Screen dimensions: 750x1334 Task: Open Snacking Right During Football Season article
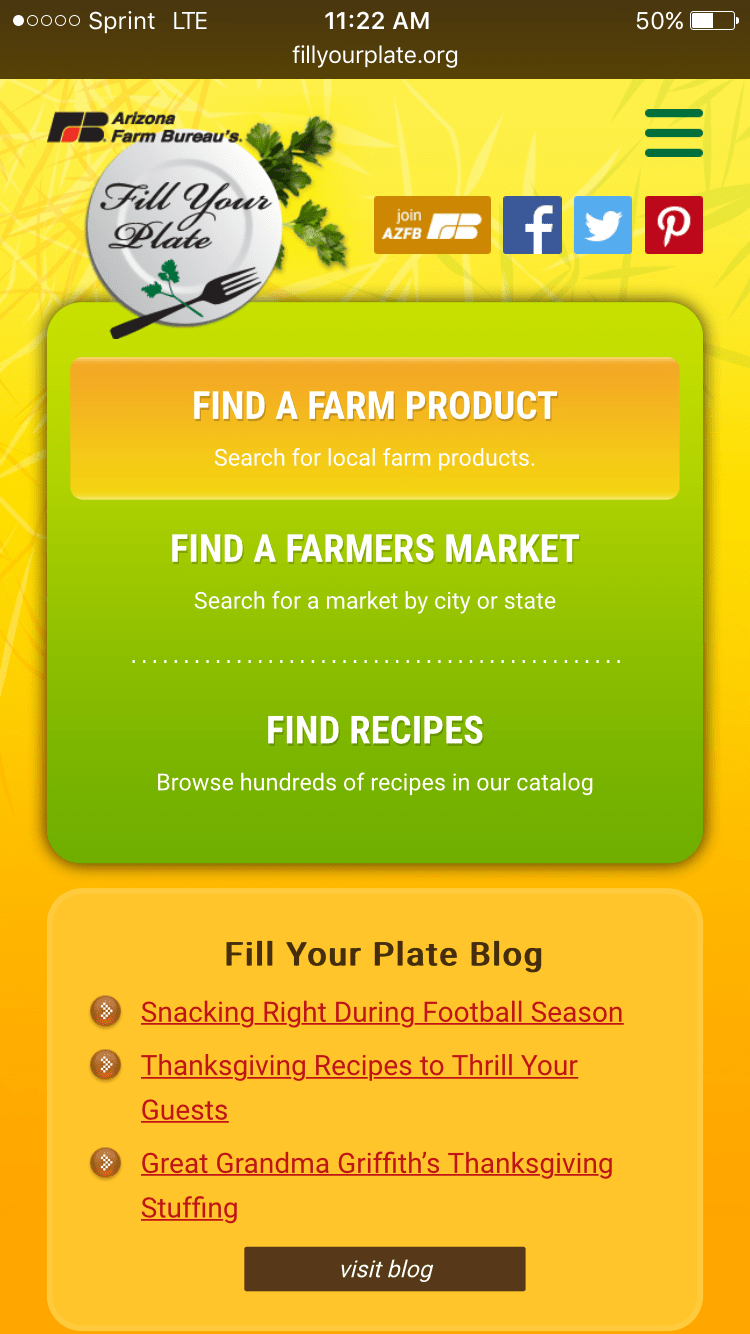pos(382,1011)
